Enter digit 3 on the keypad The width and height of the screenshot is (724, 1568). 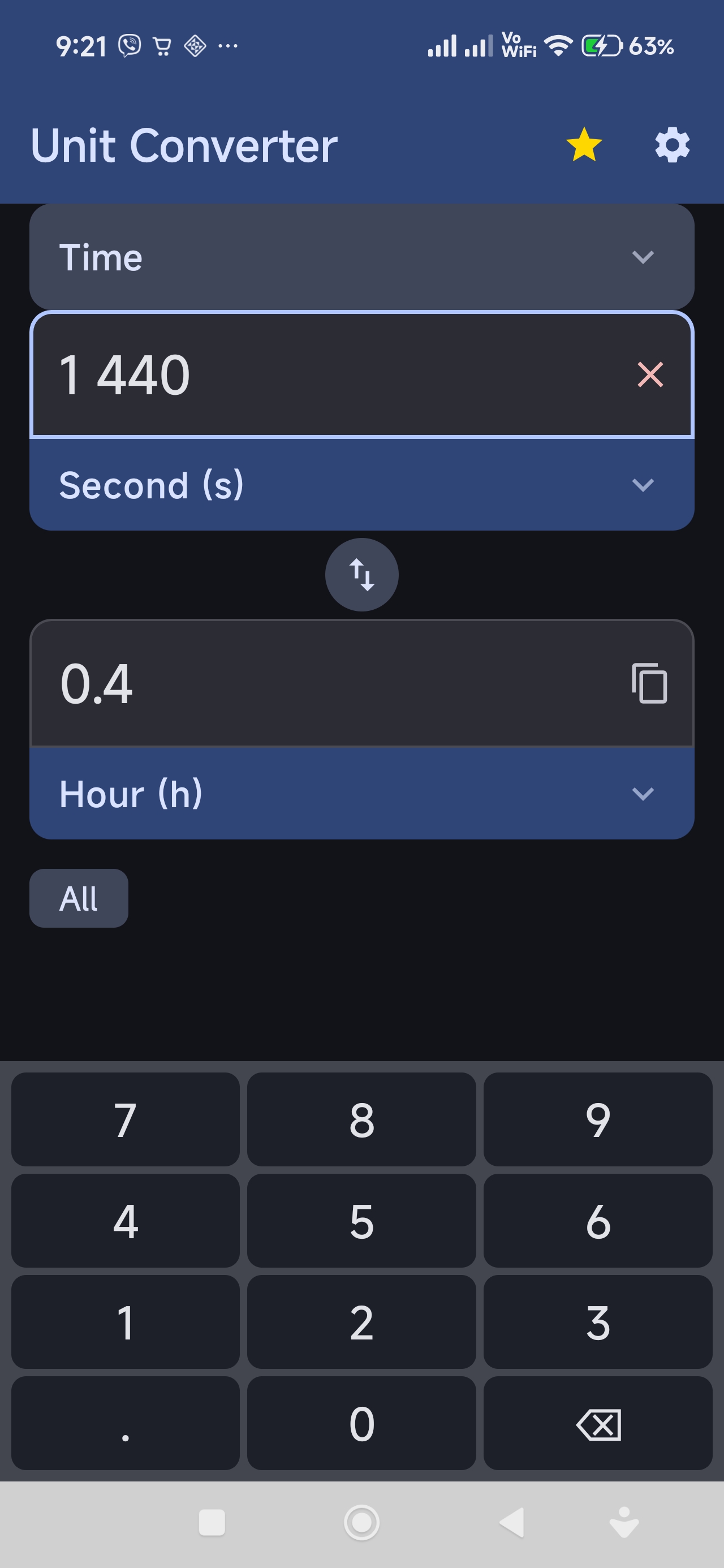598,1322
